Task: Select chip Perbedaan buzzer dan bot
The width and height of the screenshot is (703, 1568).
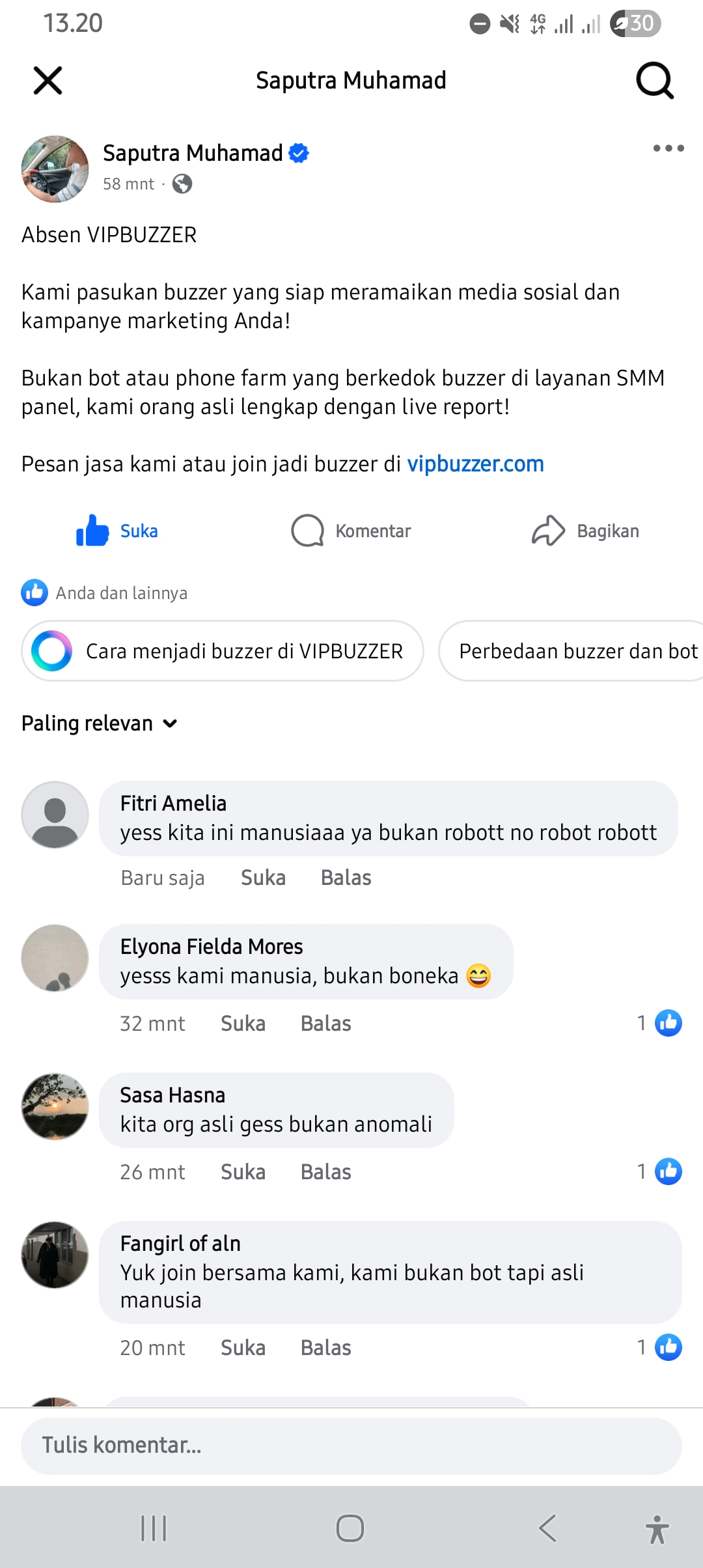Action: [x=573, y=651]
